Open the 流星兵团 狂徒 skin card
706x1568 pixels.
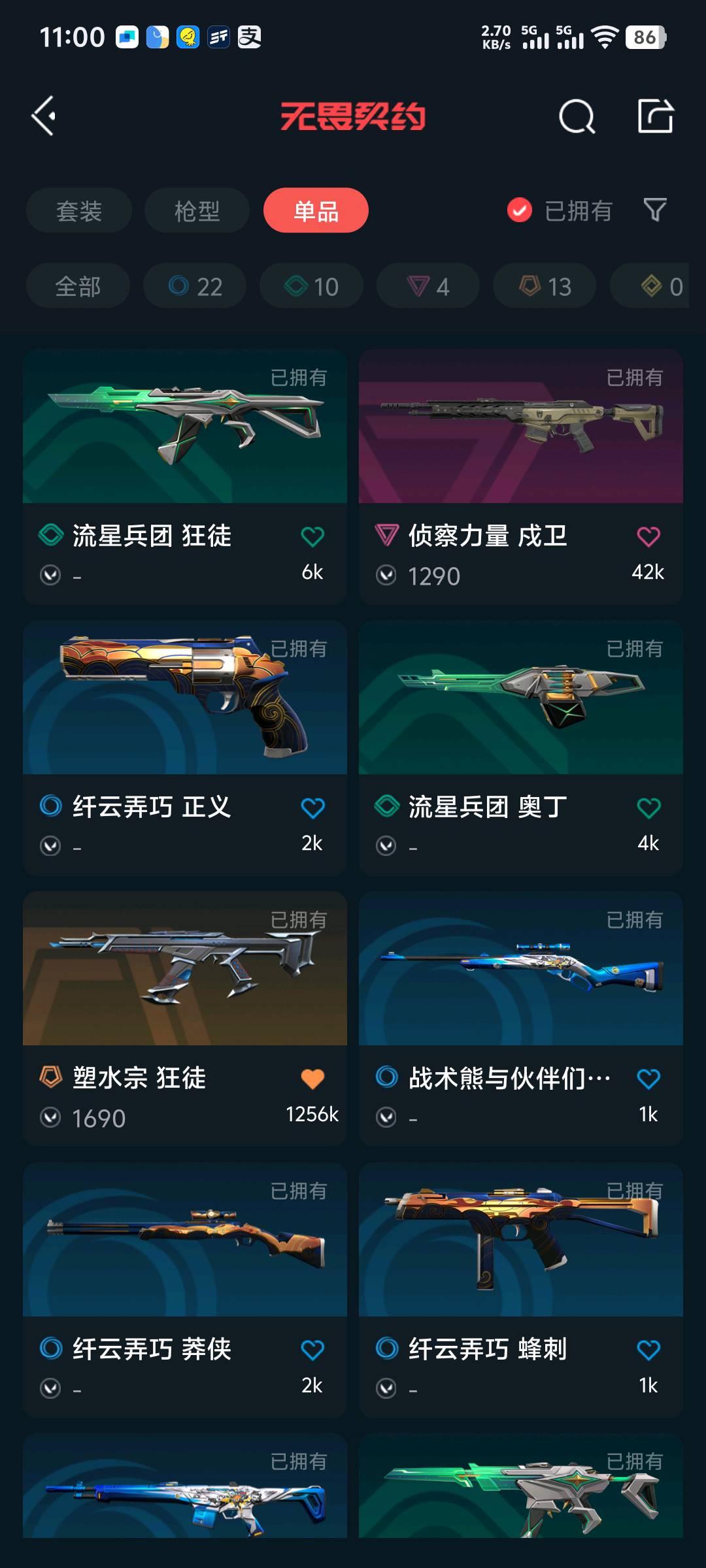(x=185, y=476)
